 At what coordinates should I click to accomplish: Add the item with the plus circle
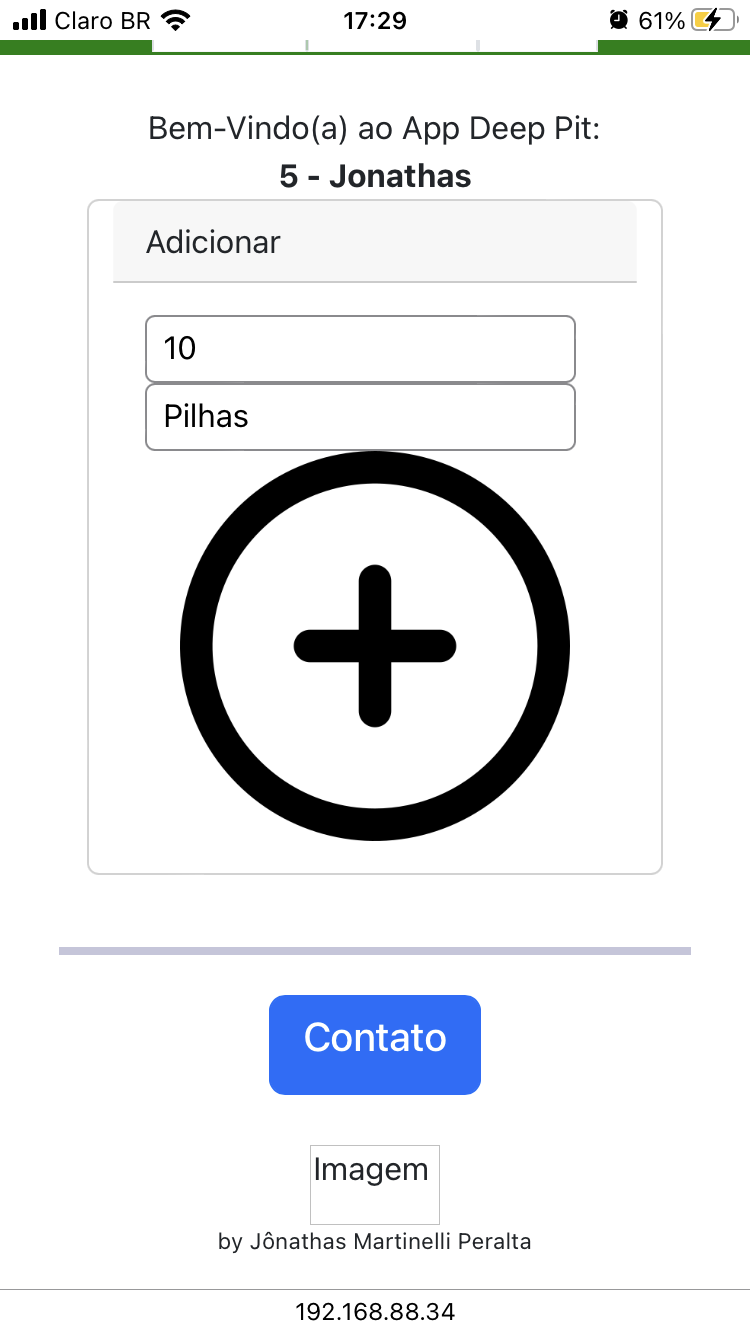click(375, 646)
